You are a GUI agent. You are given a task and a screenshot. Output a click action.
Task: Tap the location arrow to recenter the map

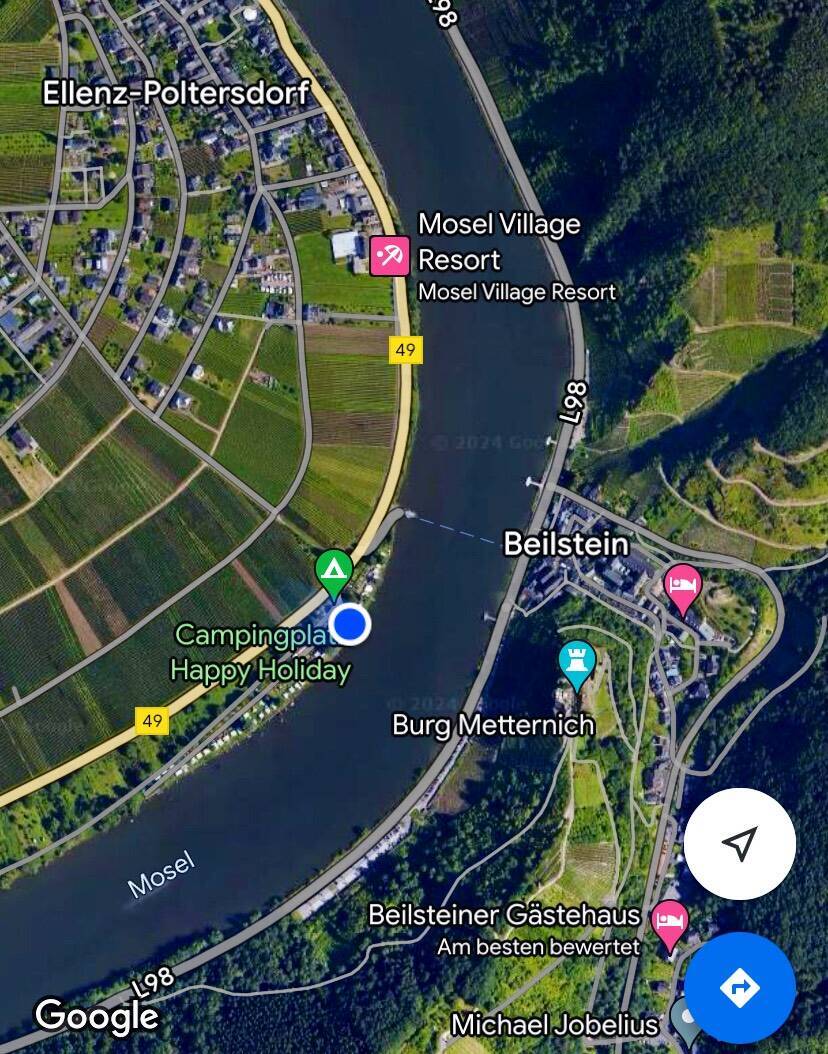click(739, 843)
